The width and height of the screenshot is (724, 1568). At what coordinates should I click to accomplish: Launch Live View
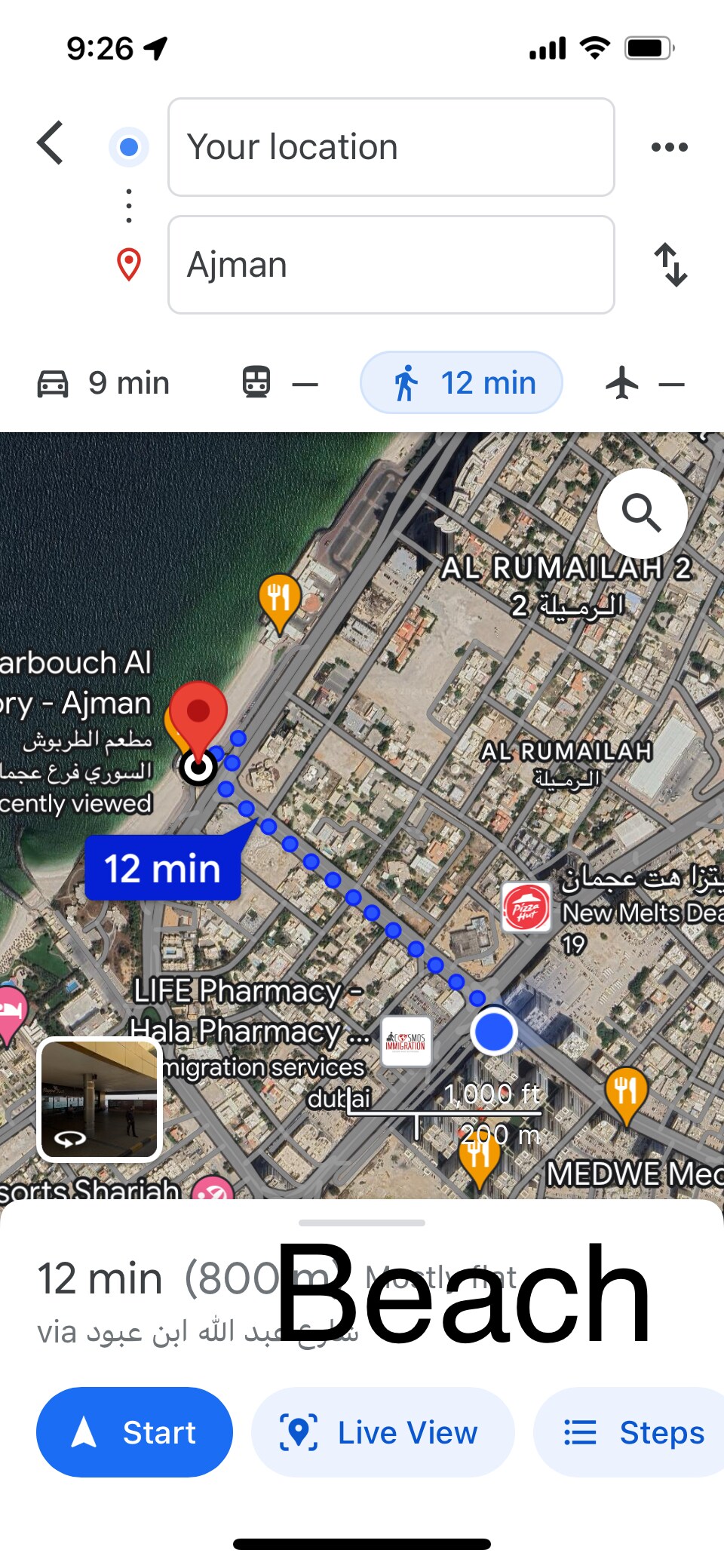pos(382,1431)
